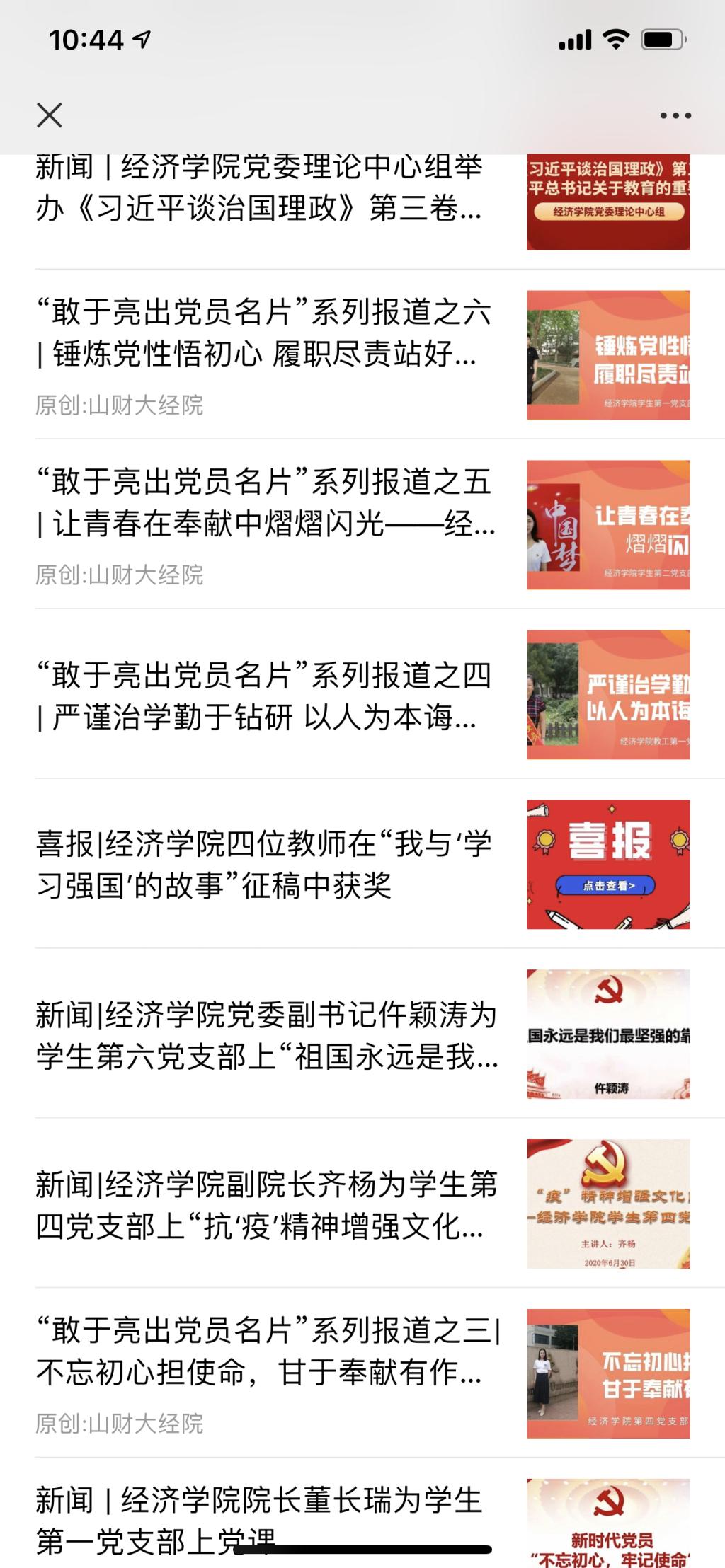Close the article list page
The image size is (725, 1568).
pyautogui.click(x=50, y=115)
